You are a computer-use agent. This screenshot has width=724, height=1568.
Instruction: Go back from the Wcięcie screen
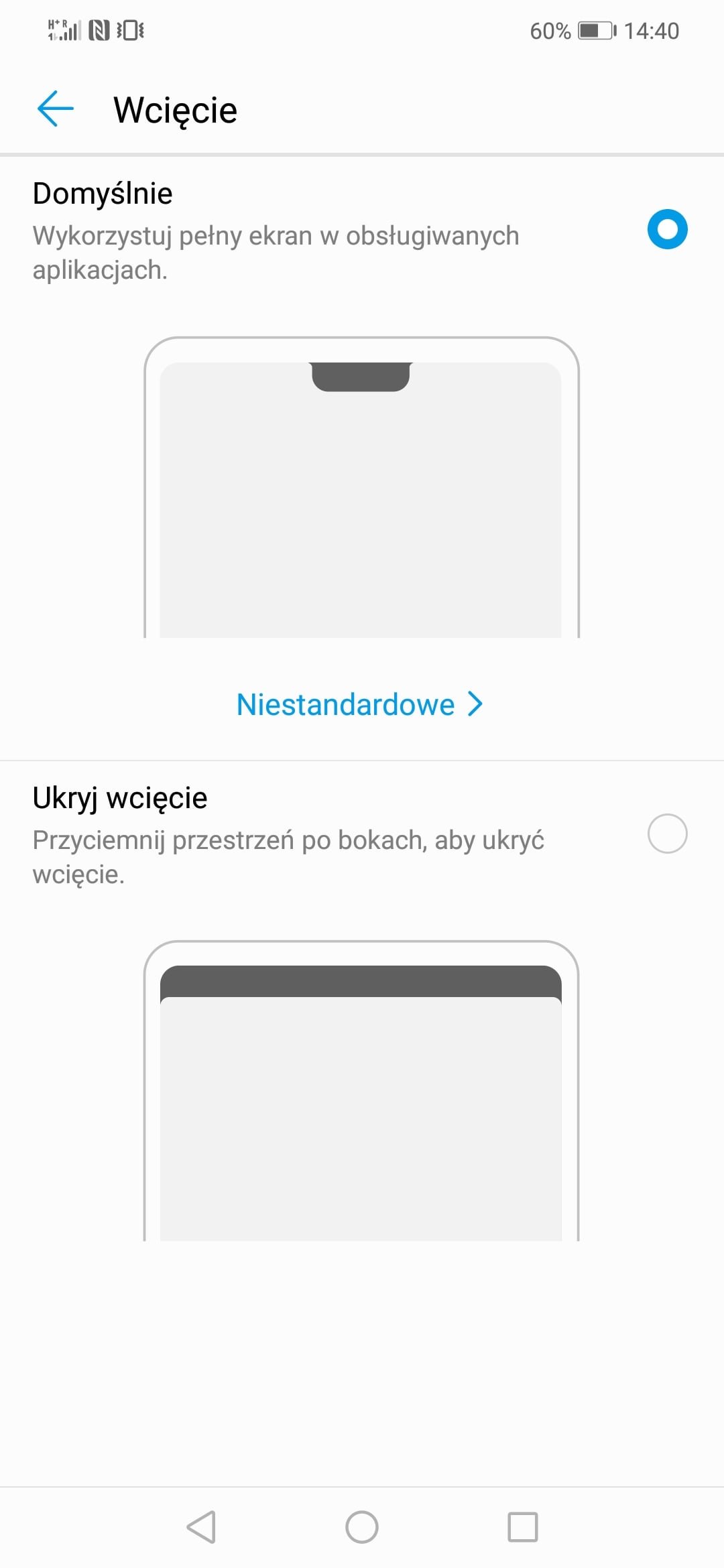pos(55,109)
